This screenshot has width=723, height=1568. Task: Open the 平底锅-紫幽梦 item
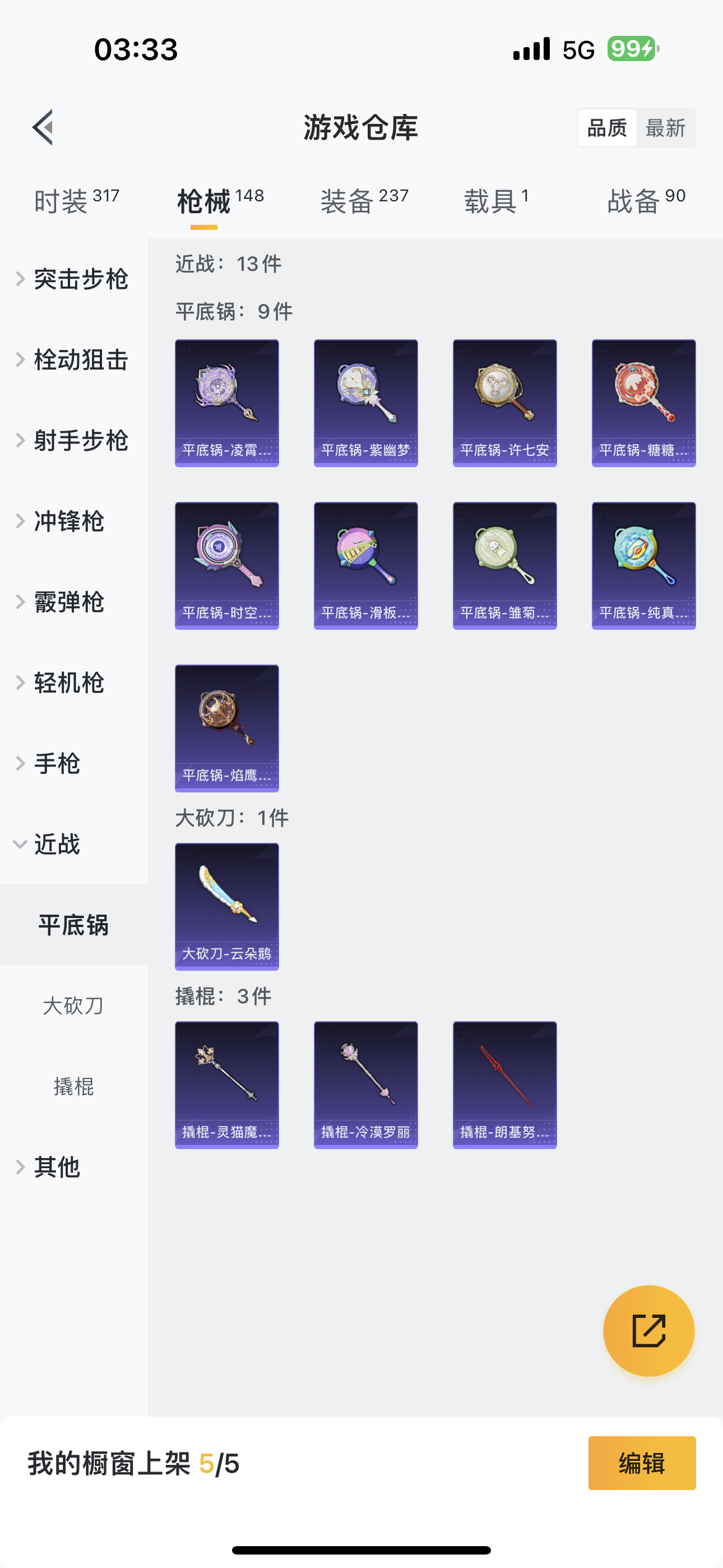366,403
